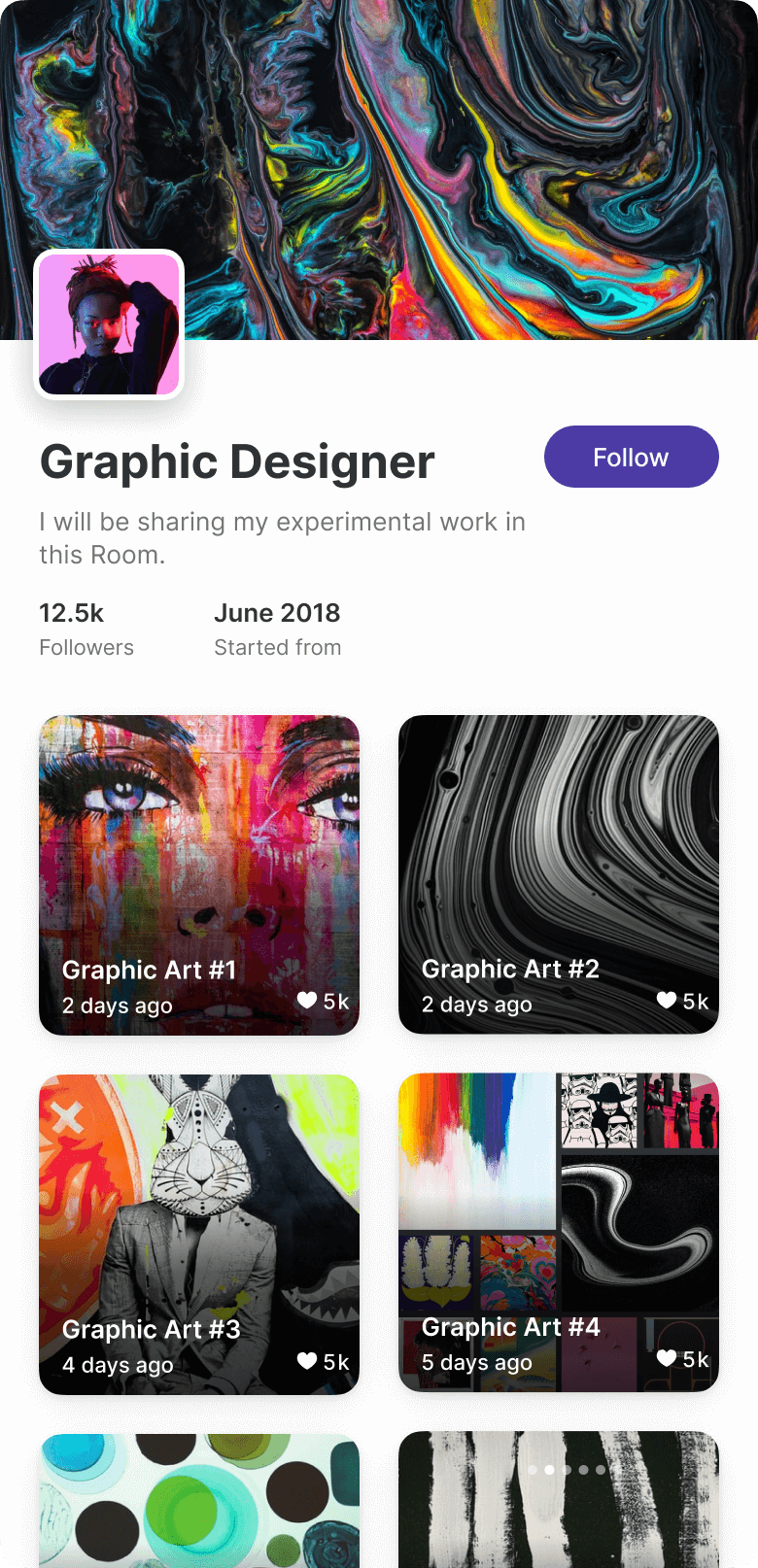
Task: Tap the heart icon on Graphic Art #4
Action: [668, 1357]
